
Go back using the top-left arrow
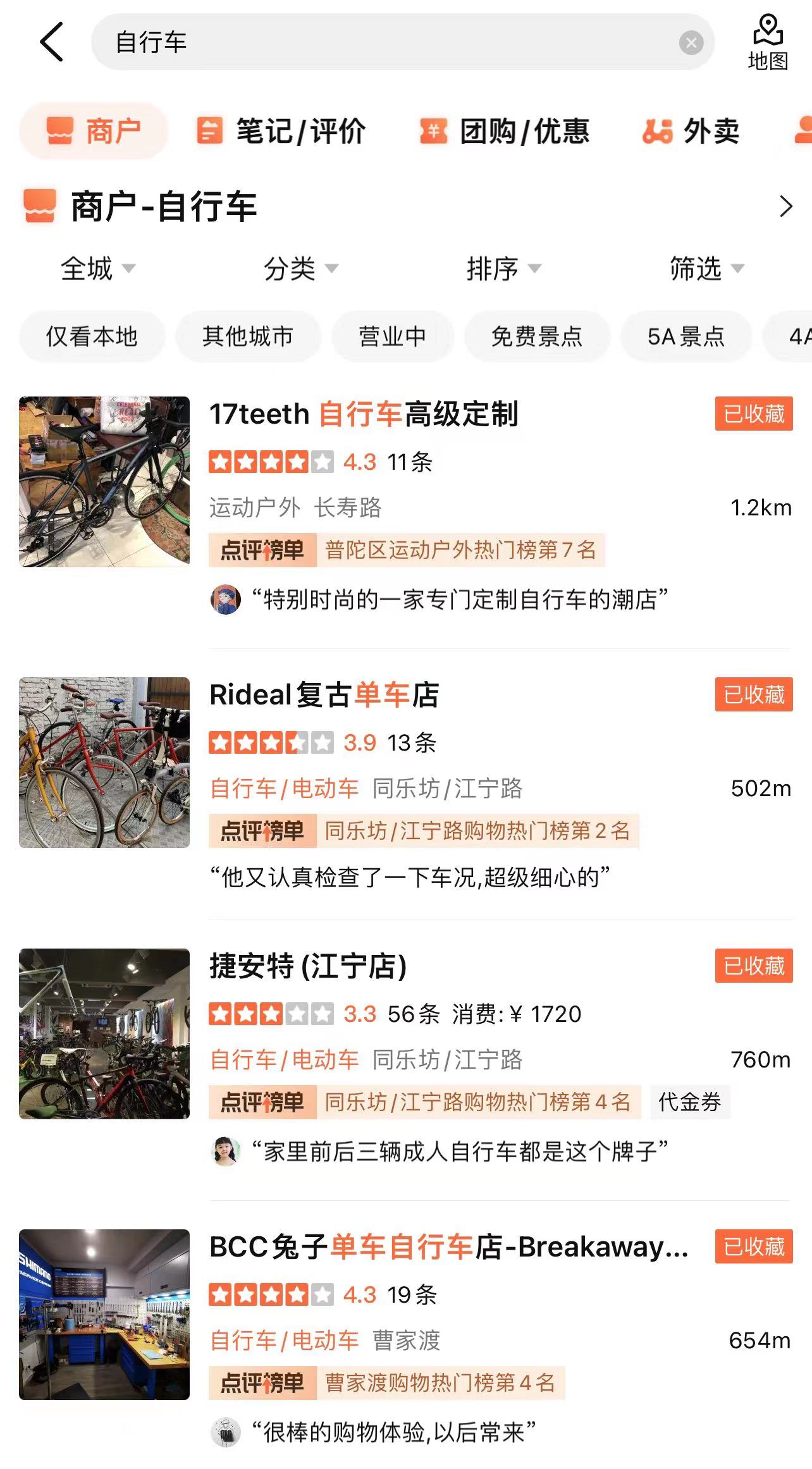(52, 42)
